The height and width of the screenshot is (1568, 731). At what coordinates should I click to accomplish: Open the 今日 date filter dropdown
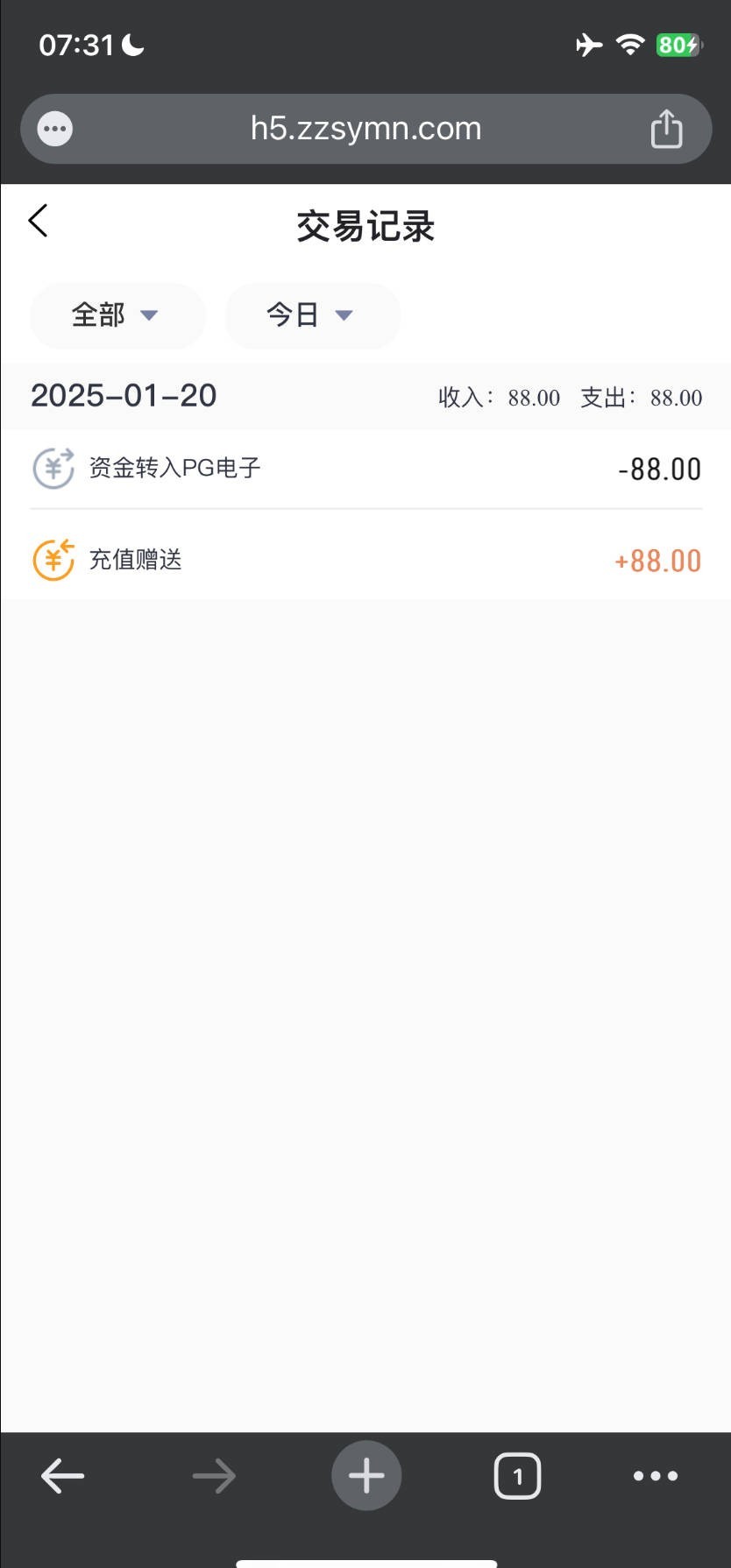click(x=312, y=316)
